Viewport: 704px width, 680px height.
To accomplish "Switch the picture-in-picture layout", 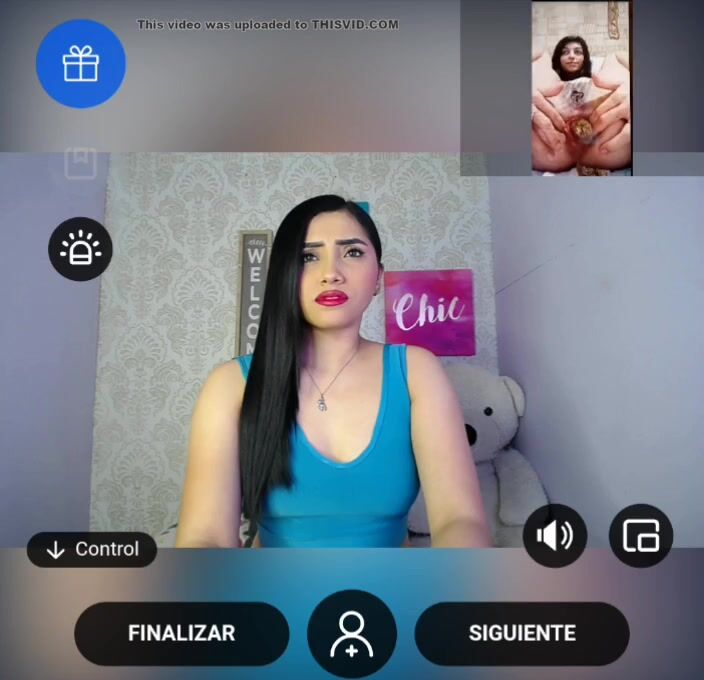I will (641, 536).
